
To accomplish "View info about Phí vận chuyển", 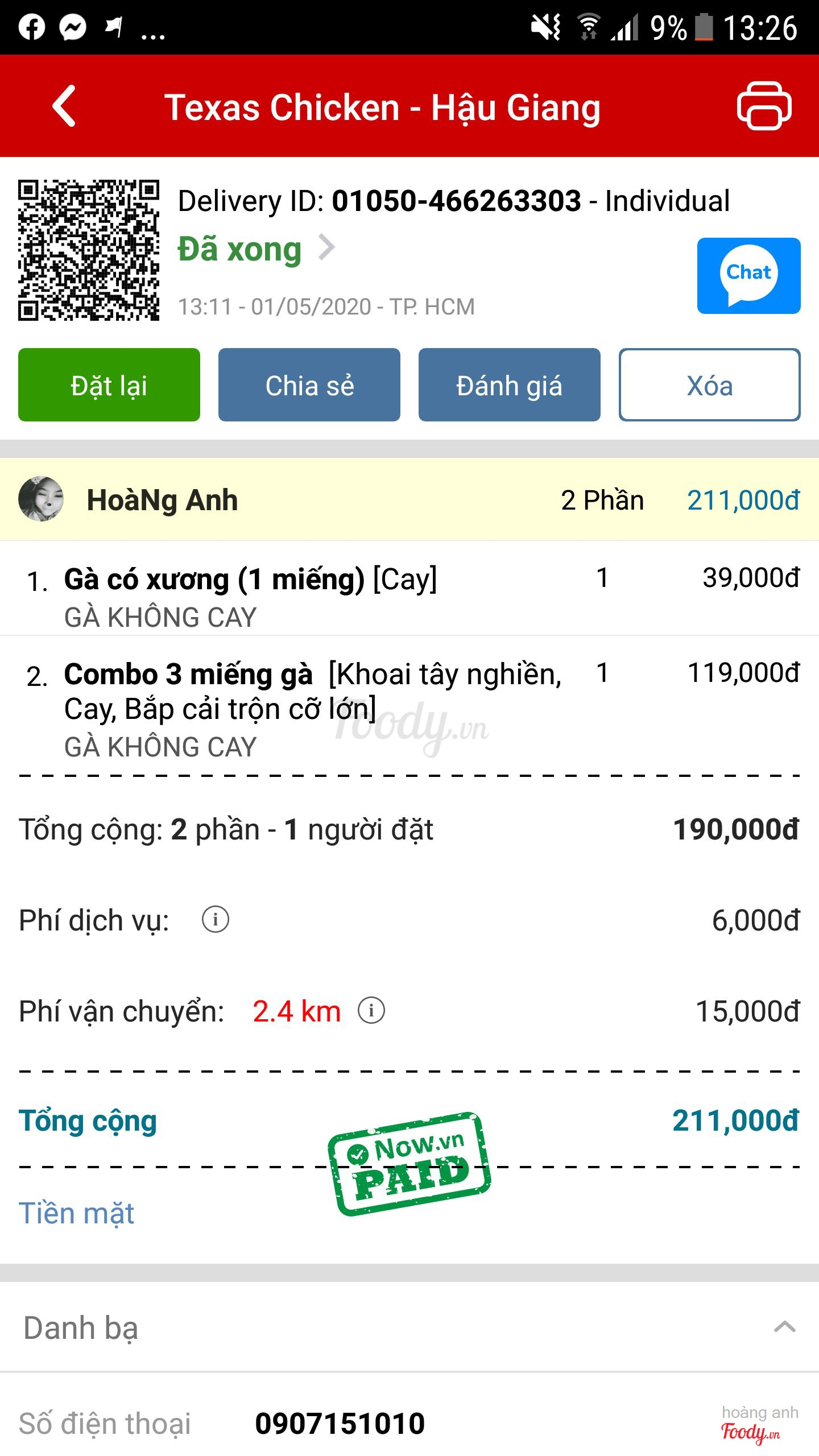I will tap(371, 1011).
